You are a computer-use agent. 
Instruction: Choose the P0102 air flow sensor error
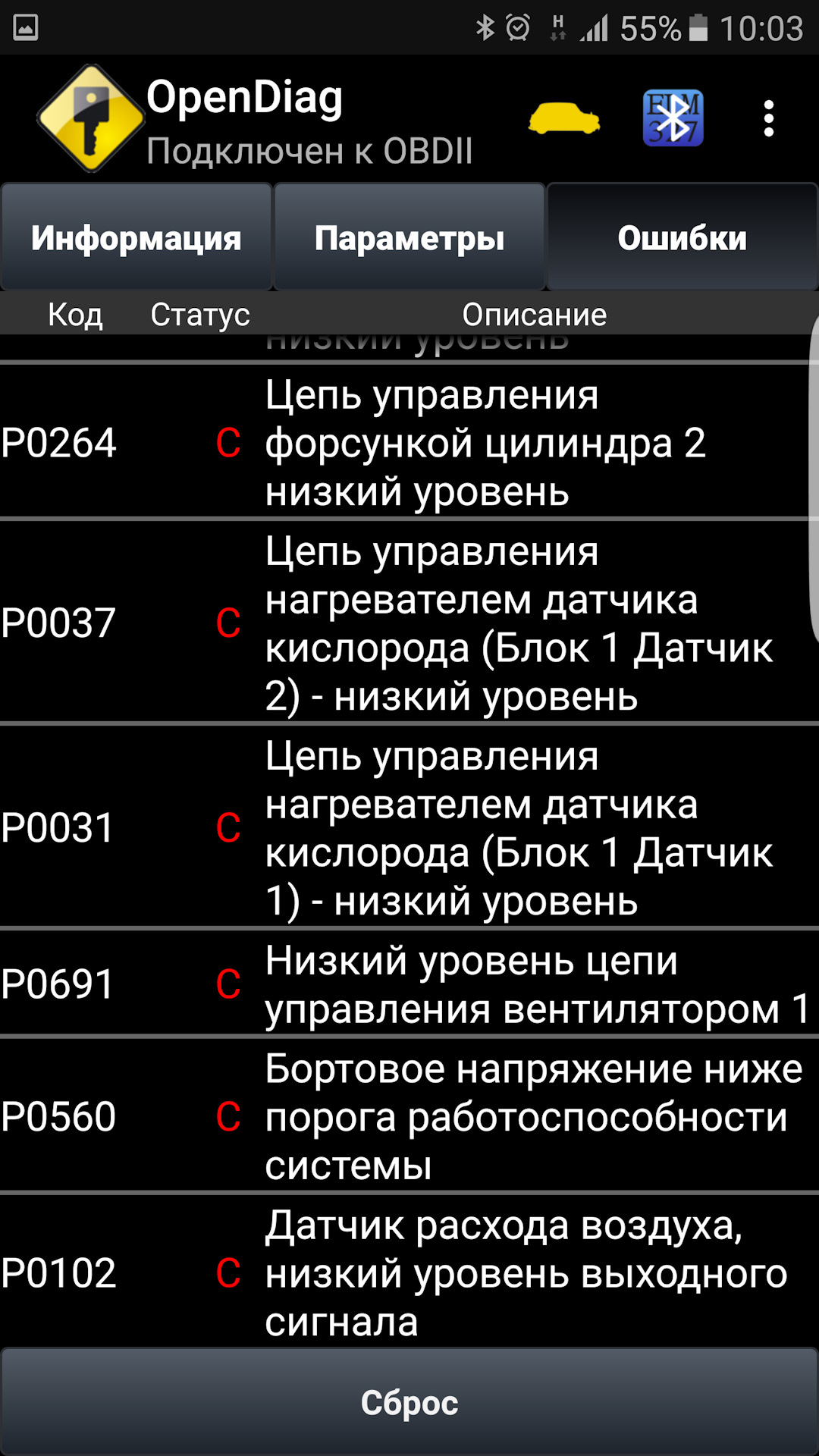coord(409,1272)
